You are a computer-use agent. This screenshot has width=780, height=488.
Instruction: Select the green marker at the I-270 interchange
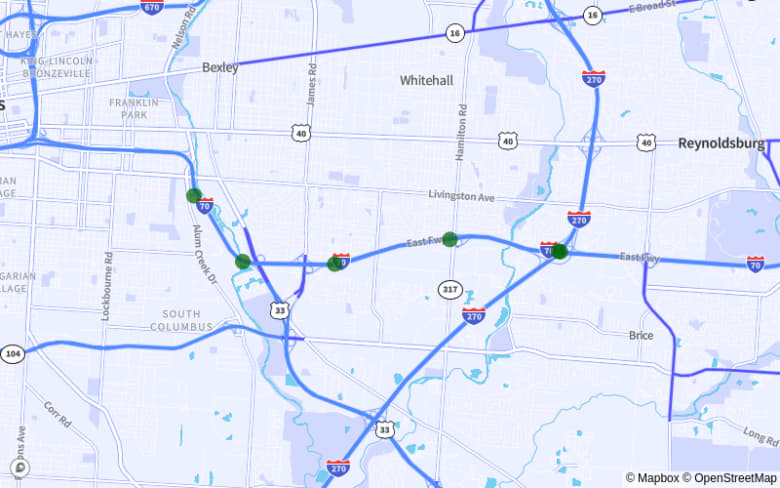click(x=560, y=251)
